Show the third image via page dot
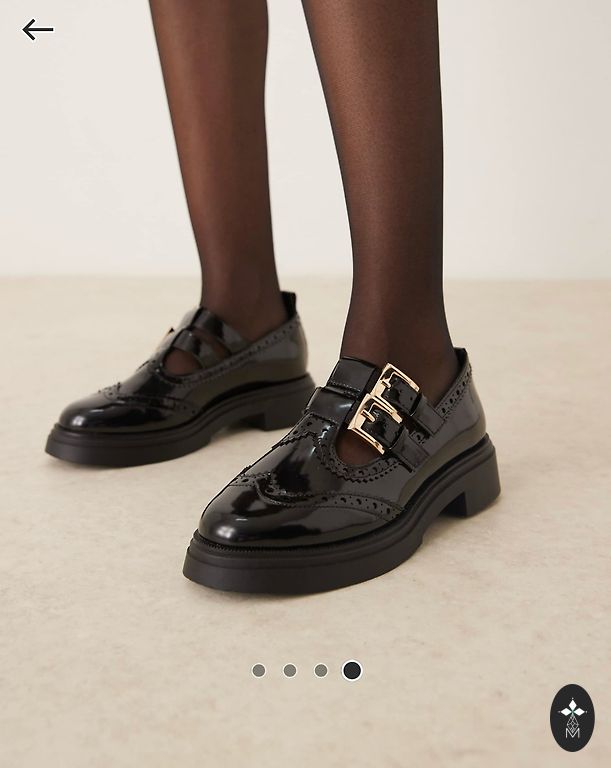This screenshot has width=611, height=768. coord(321,670)
